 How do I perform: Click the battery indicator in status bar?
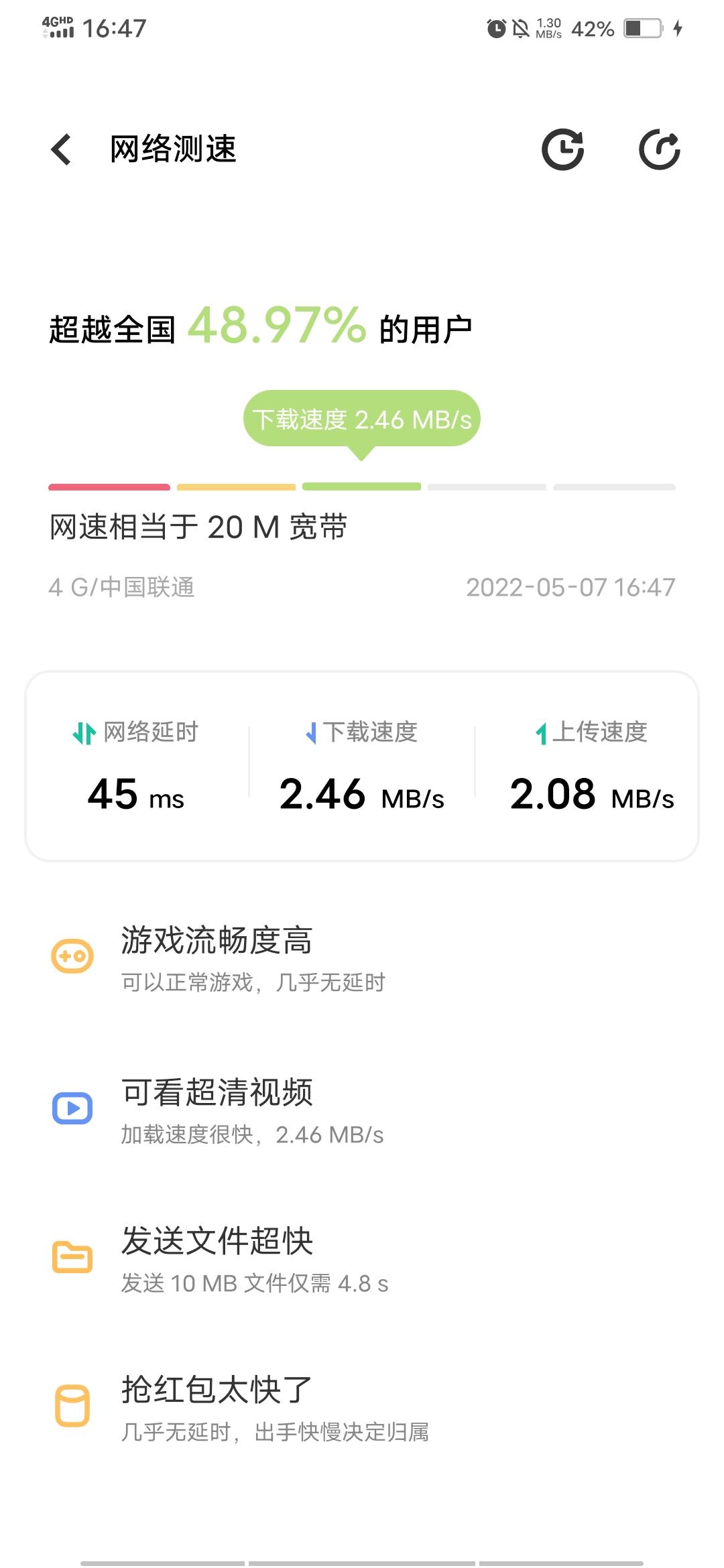(x=642, y=29)
